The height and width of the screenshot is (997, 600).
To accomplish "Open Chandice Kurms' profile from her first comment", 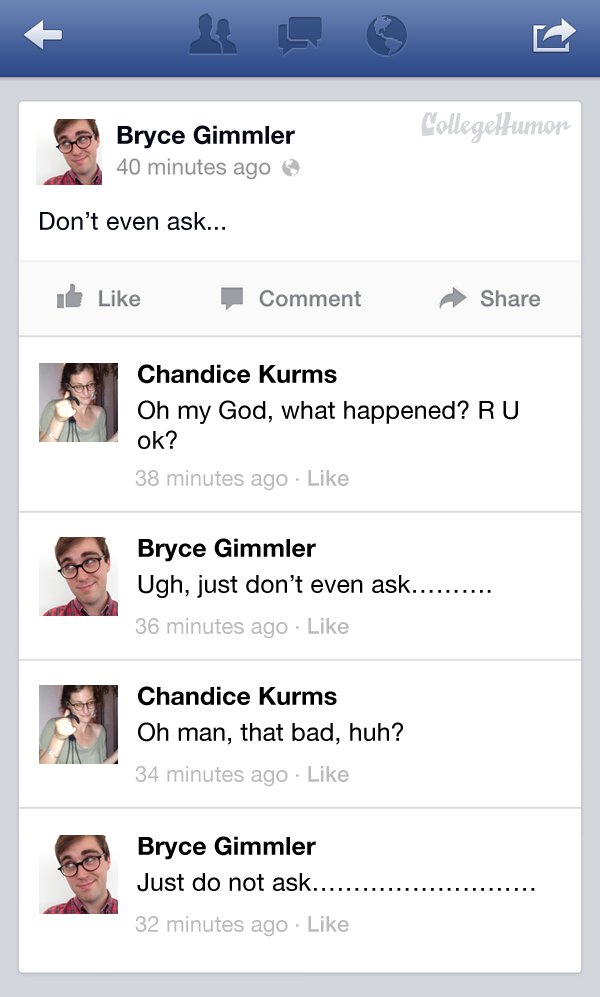I will click(236, 375).
